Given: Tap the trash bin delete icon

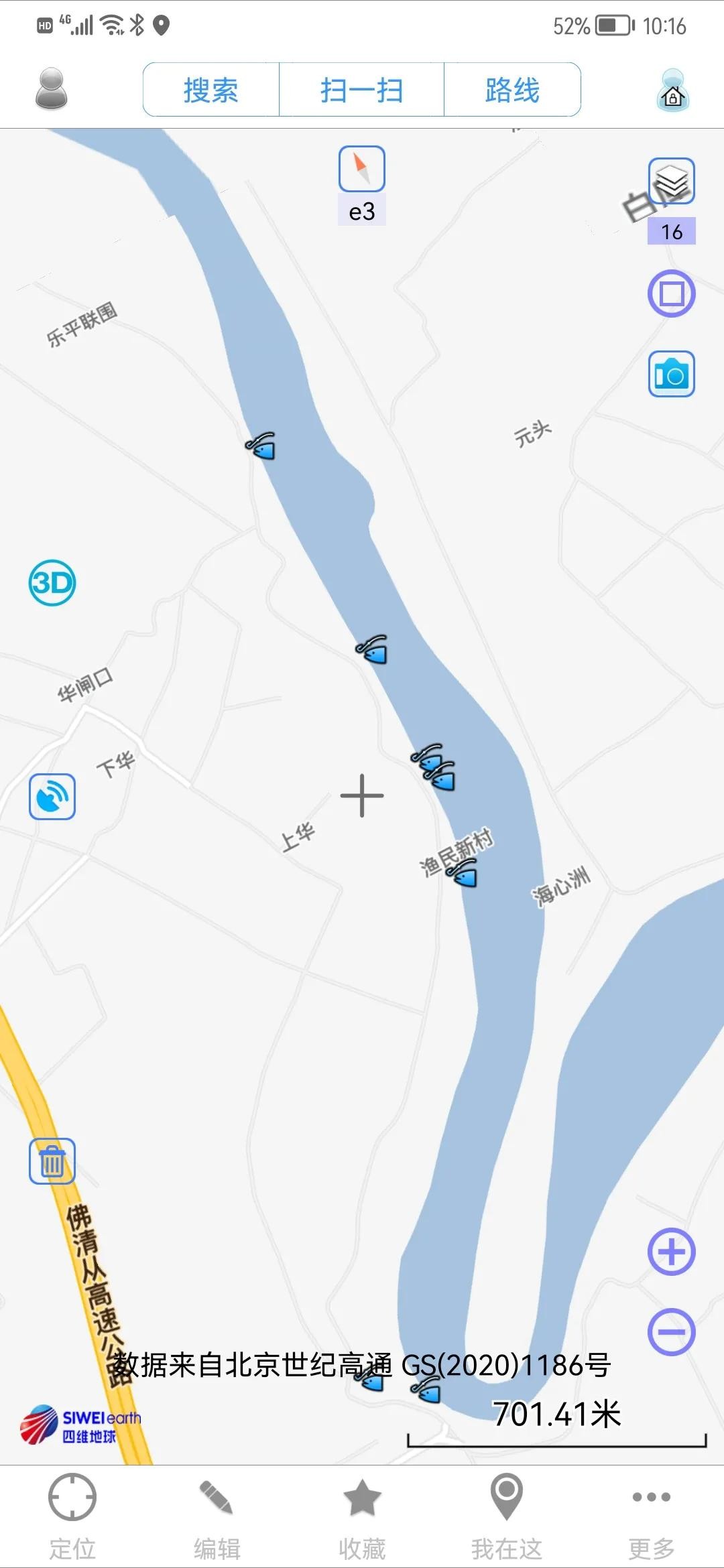Looking at the screenshot, I should click(52, 1161).
